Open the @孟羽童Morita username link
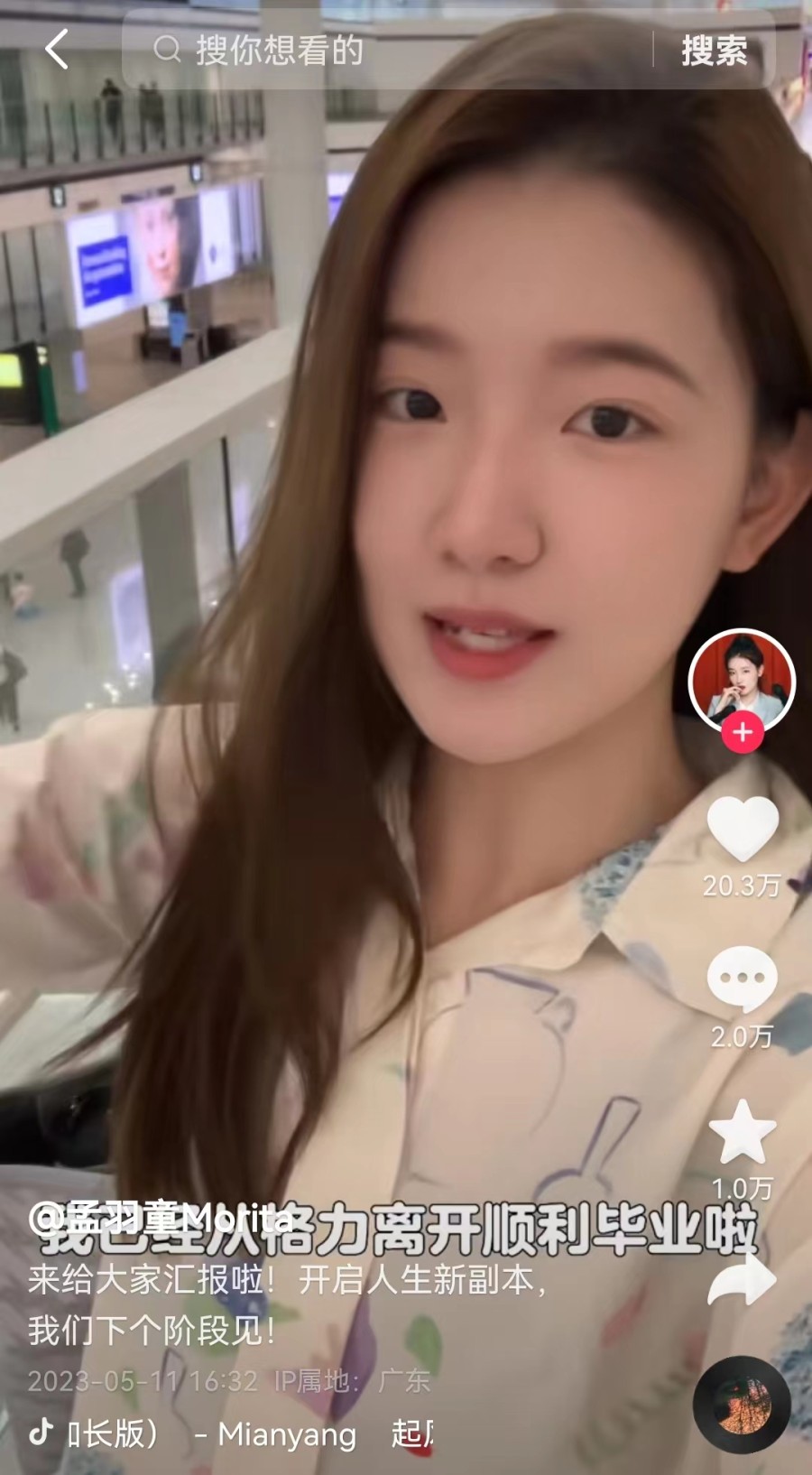812x1475 pixels. pos(161,1220)
